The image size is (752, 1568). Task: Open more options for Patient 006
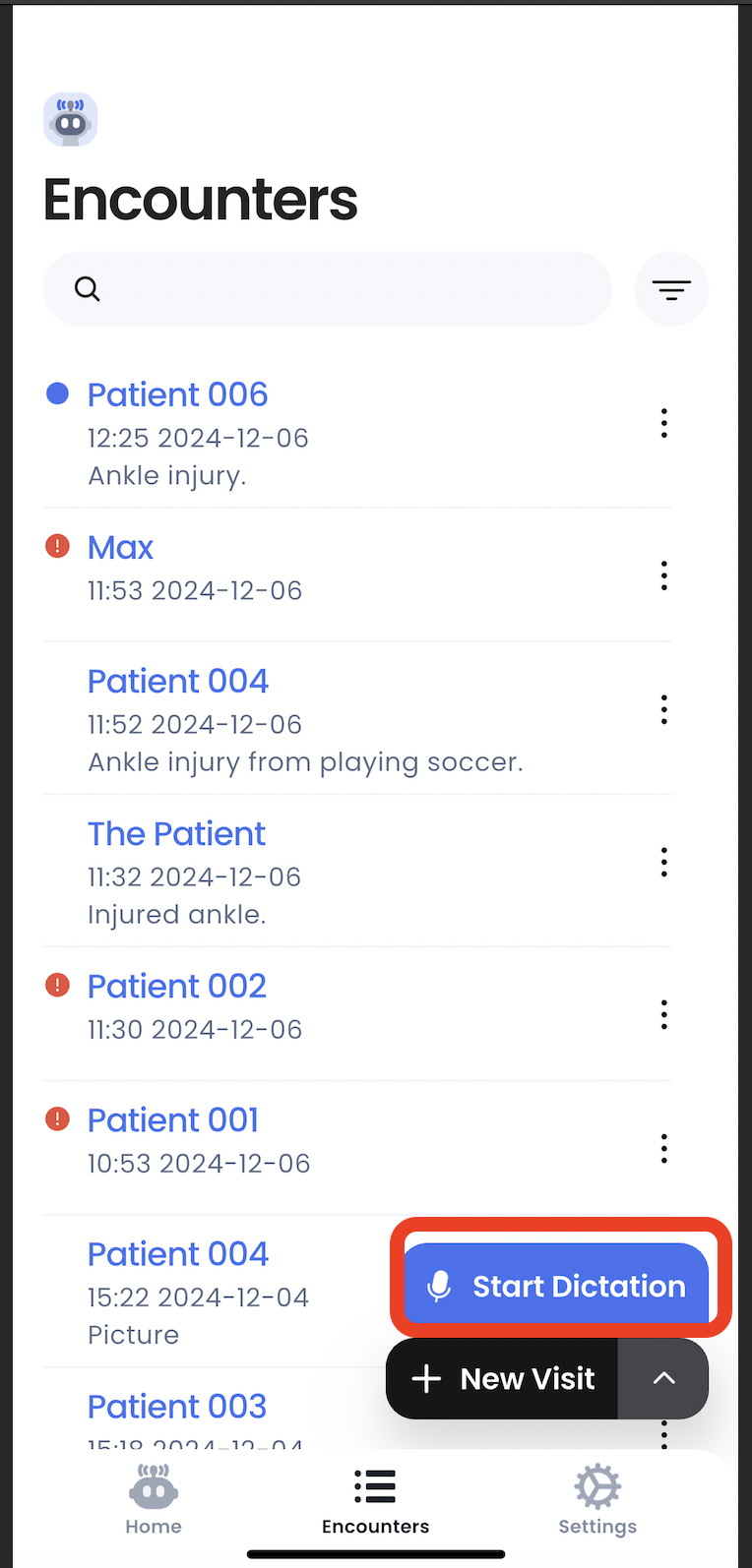[664, 423]
